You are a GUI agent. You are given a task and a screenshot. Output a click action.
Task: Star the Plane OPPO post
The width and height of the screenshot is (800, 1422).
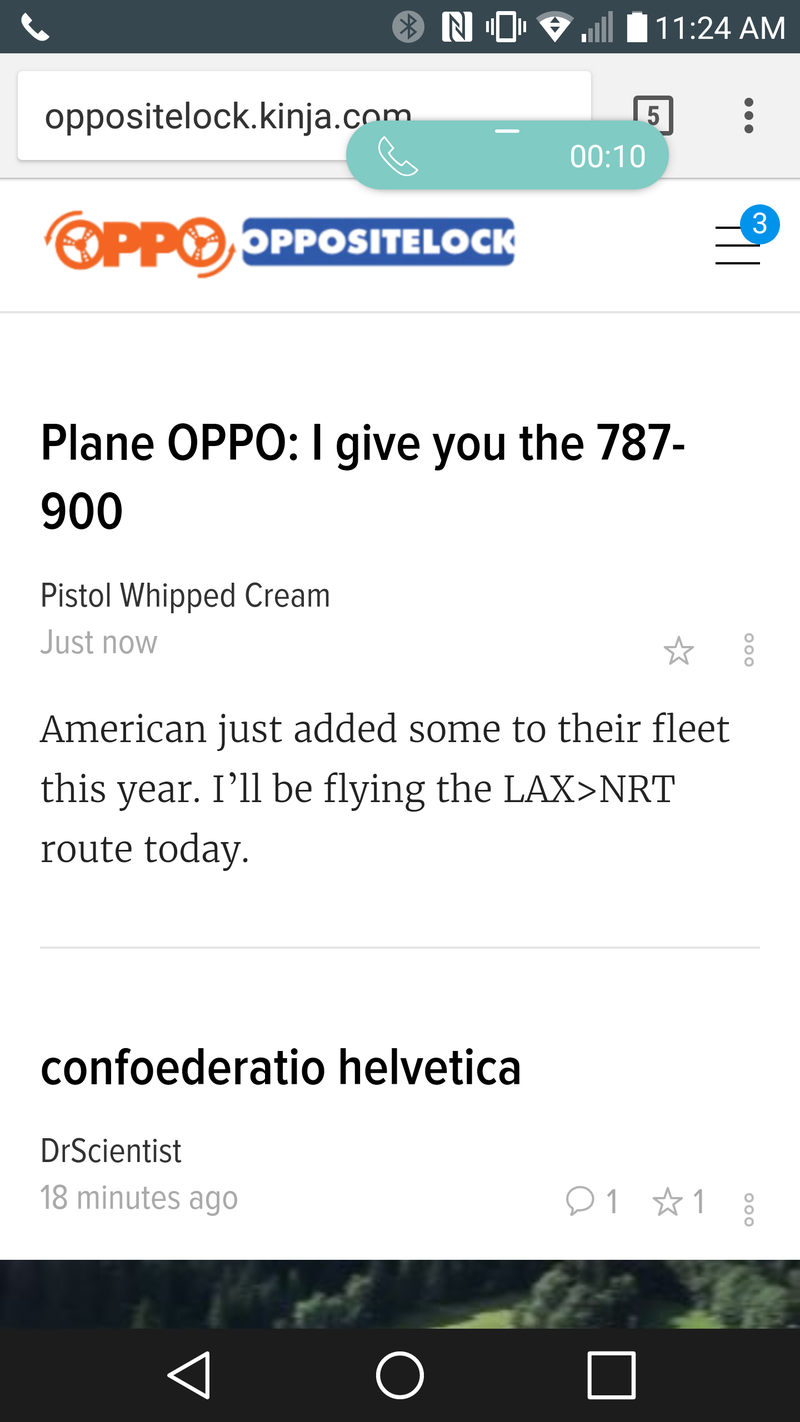click(679, 652)
